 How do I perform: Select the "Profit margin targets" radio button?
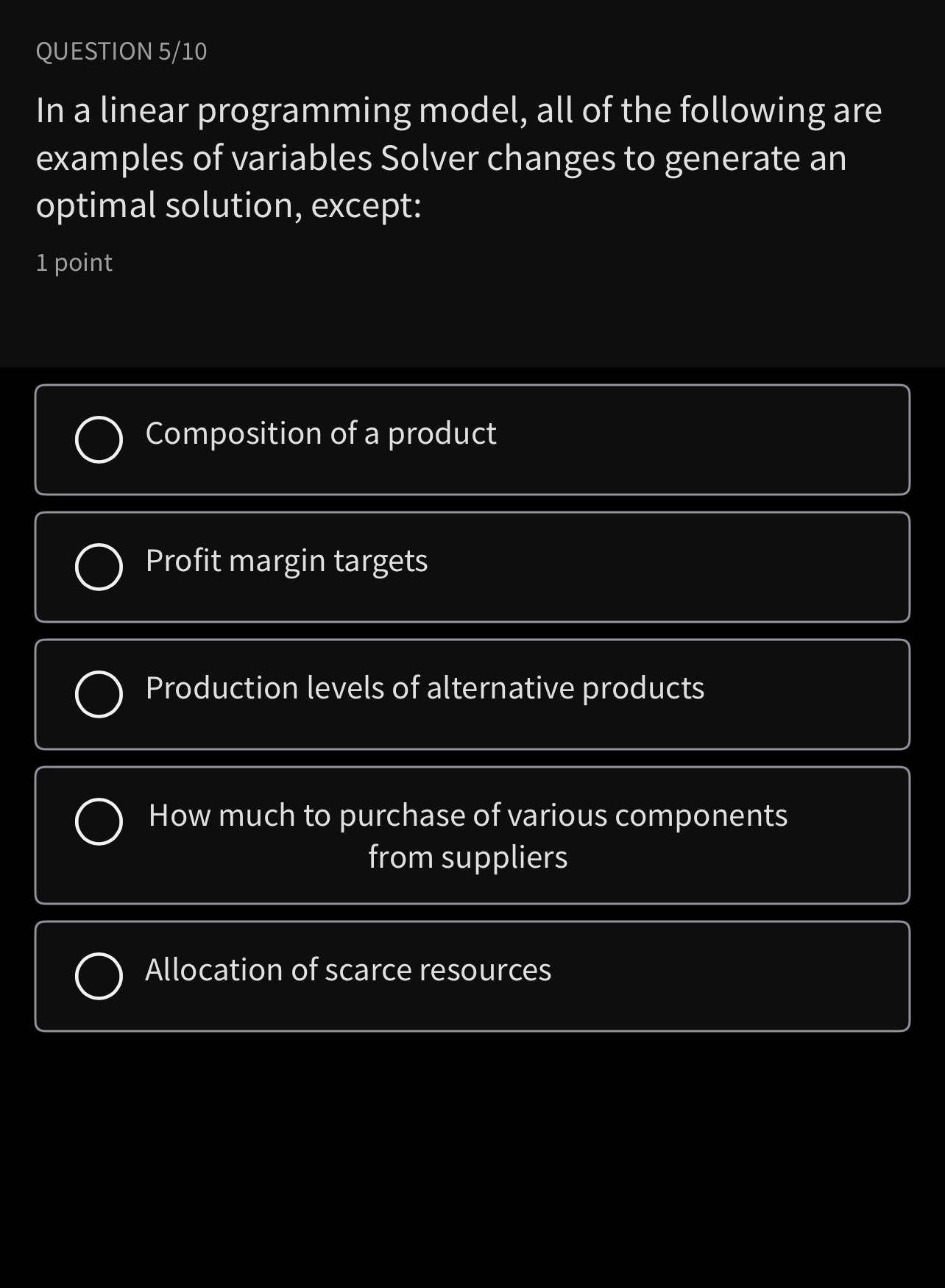pos(99,567)
